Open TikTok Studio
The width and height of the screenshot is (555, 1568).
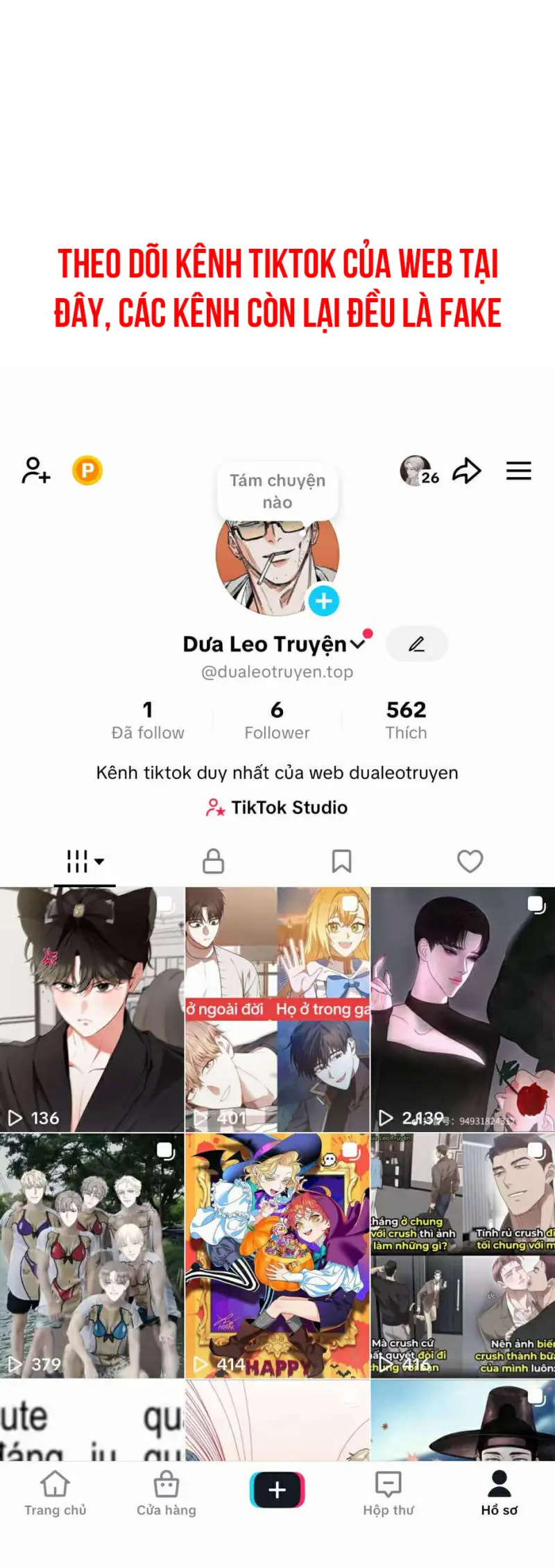tap(277, 807)
